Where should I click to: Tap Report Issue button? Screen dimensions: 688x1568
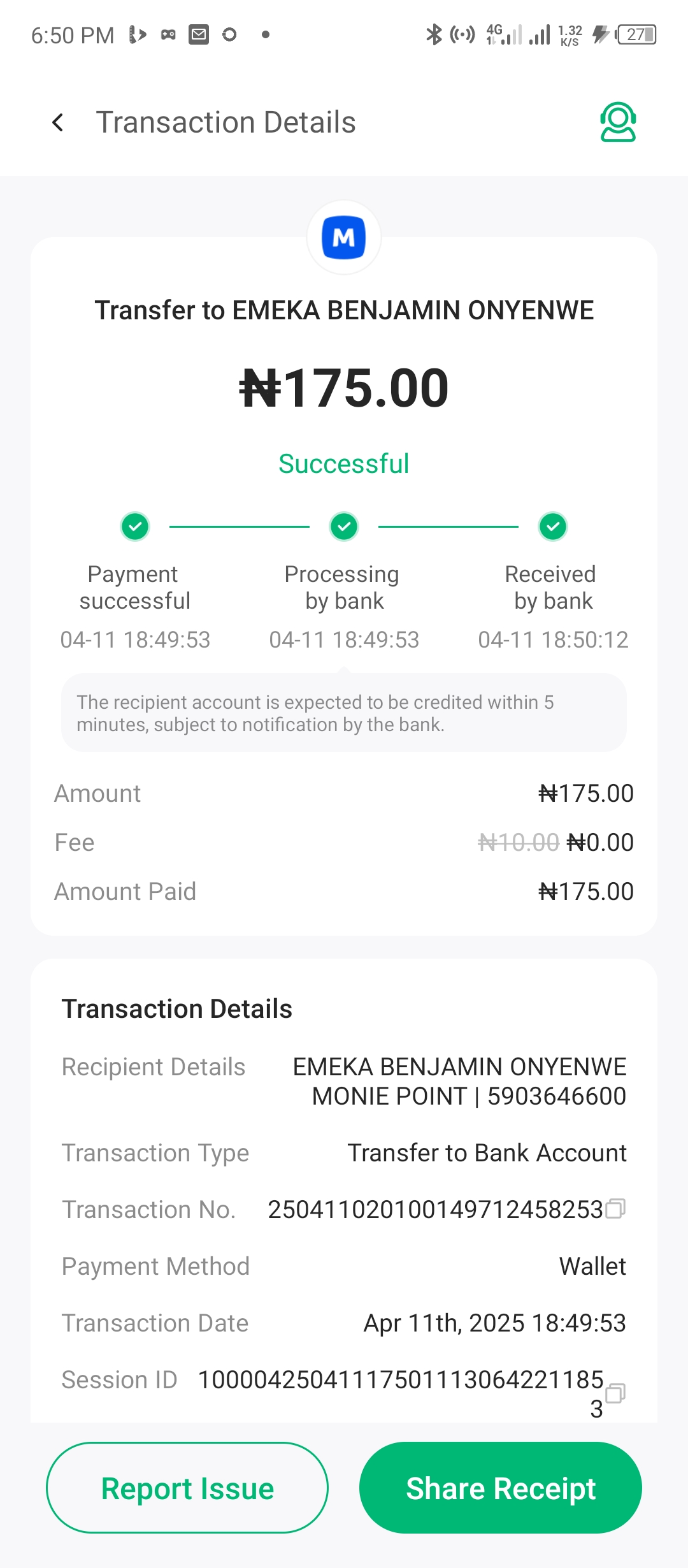(187, 1488)
